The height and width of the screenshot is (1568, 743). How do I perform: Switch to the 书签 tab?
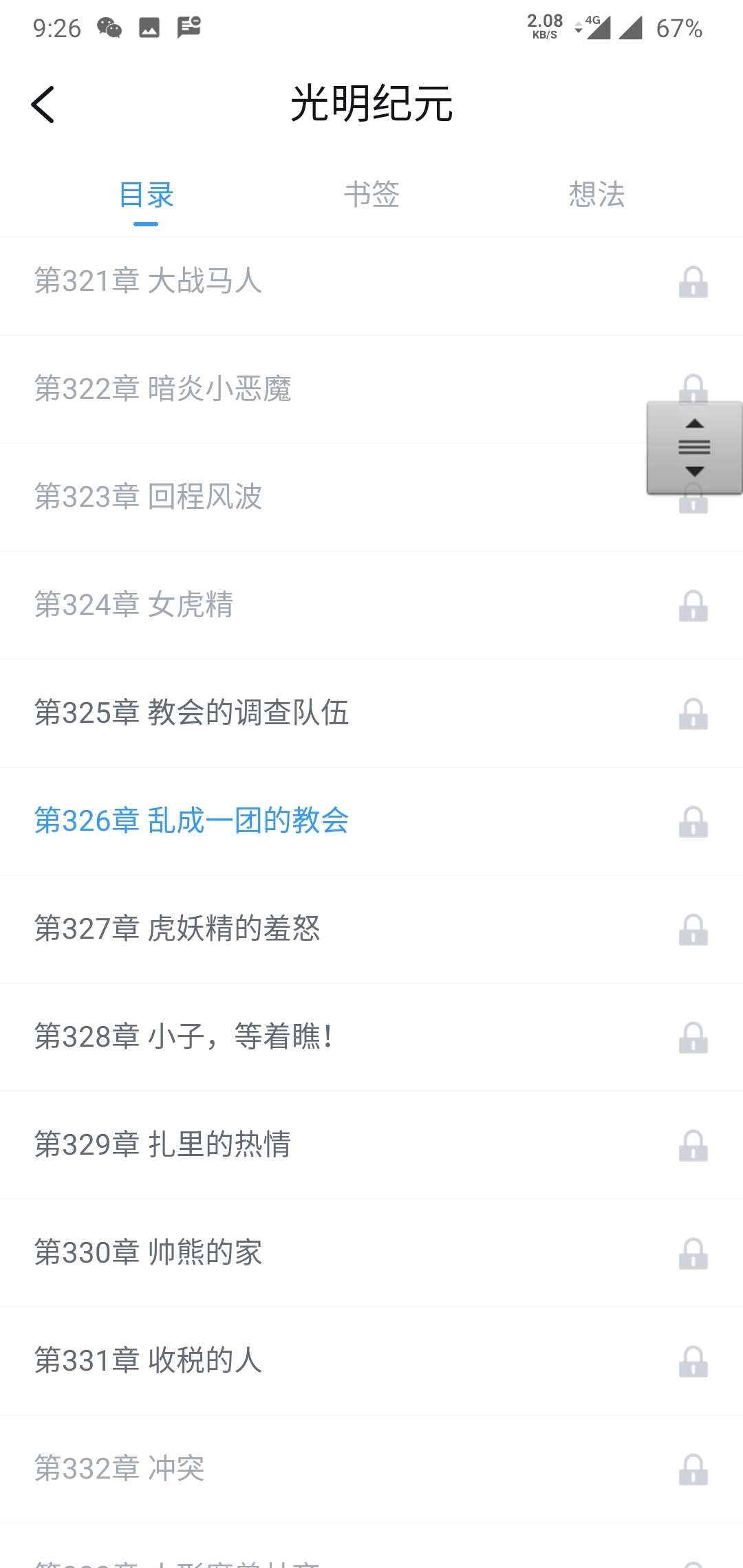pos(371,195)
